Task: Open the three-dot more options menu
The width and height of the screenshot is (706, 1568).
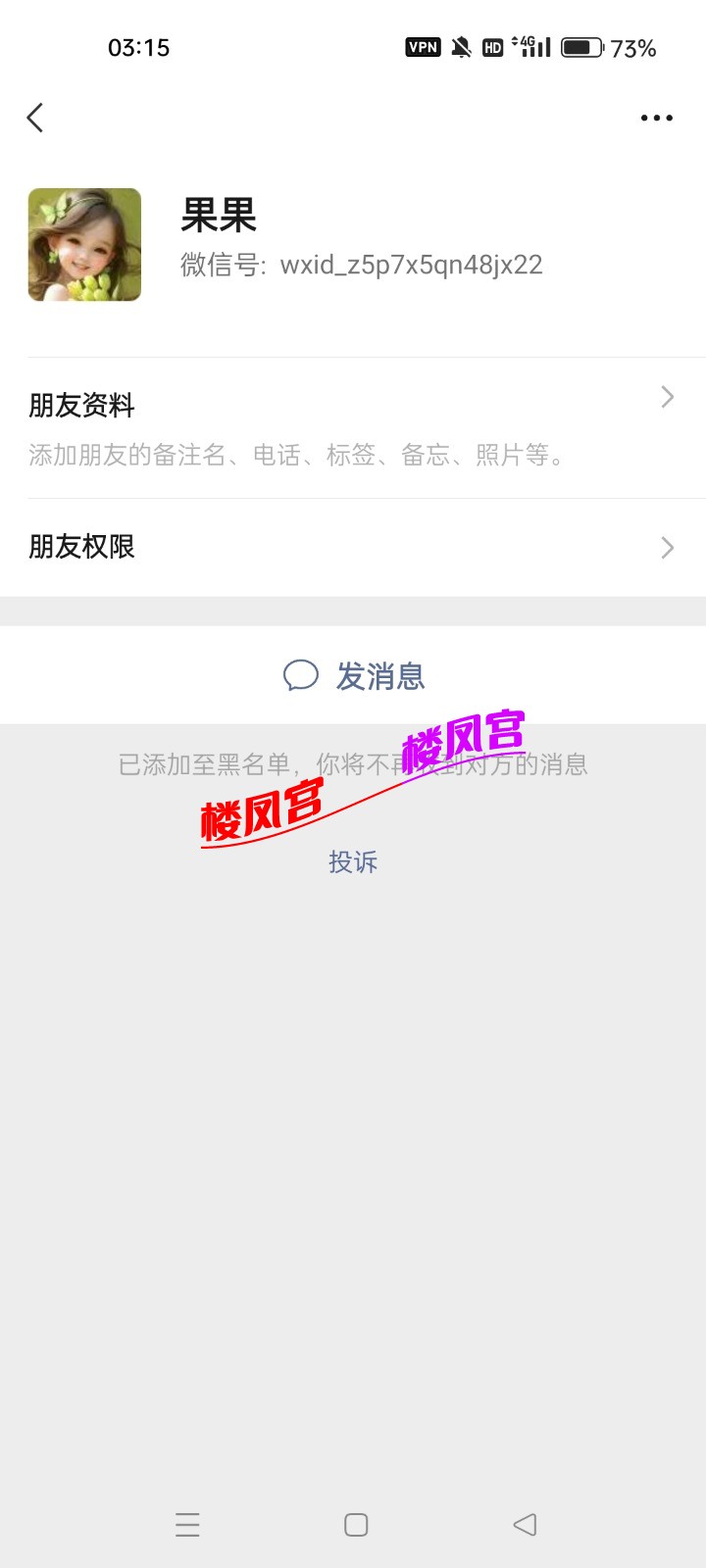Action: tap(656, 119)
